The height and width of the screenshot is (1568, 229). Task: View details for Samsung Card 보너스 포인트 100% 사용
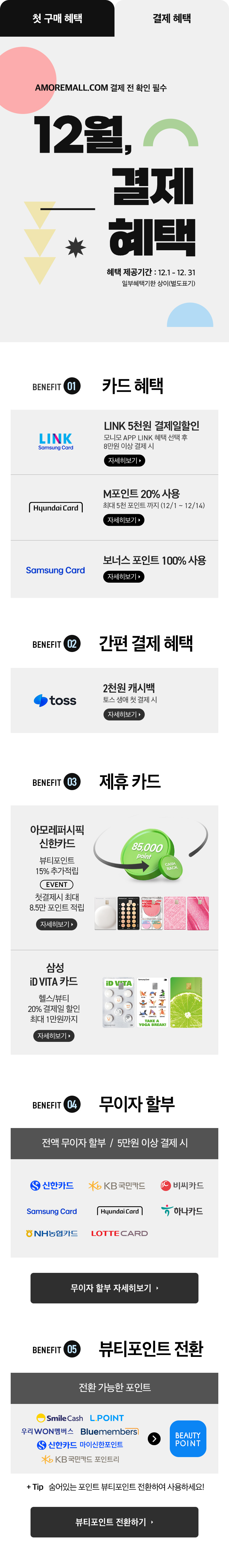tap(124, 576)
